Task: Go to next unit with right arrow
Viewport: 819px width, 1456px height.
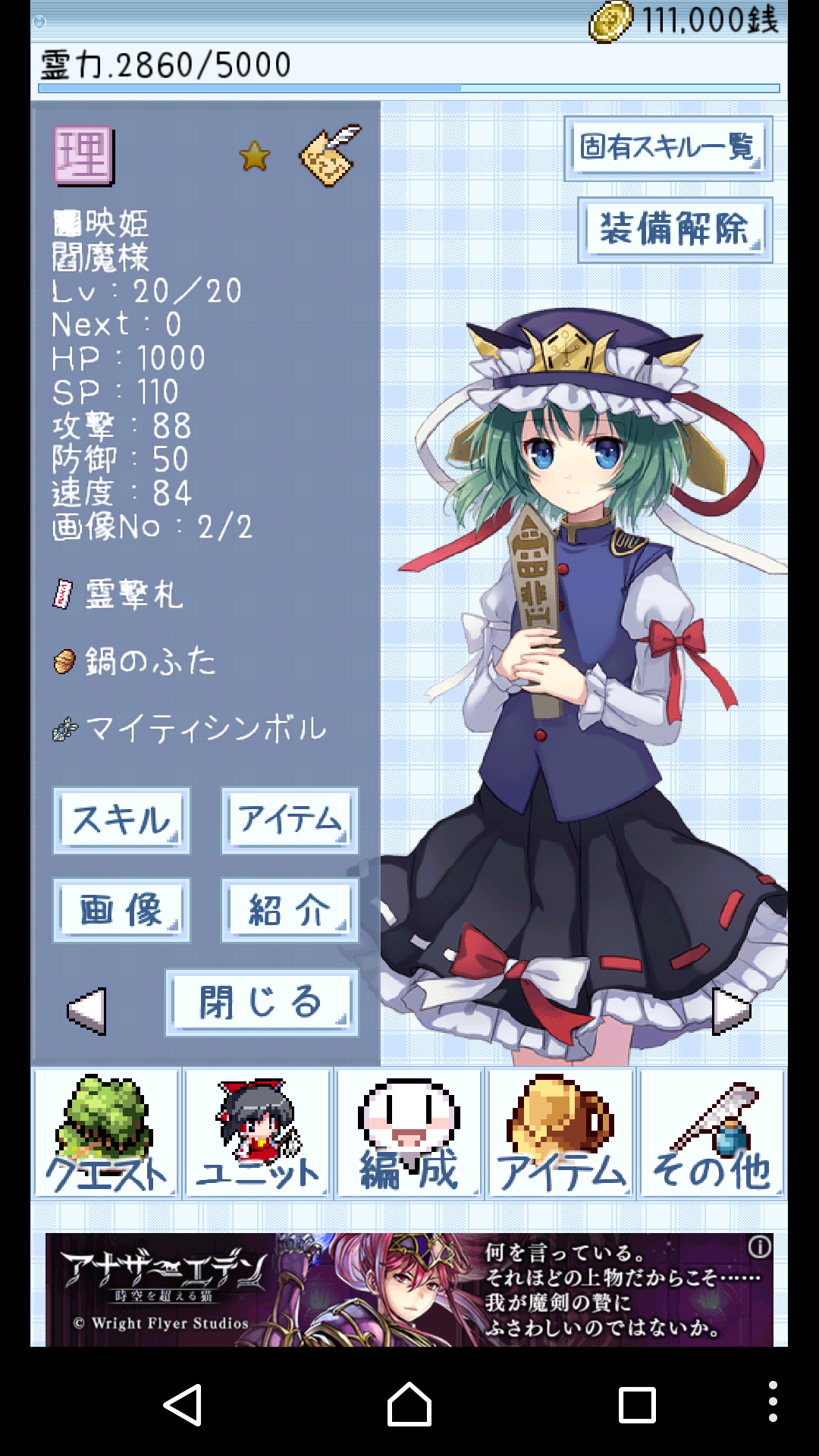Action: 731,1011
